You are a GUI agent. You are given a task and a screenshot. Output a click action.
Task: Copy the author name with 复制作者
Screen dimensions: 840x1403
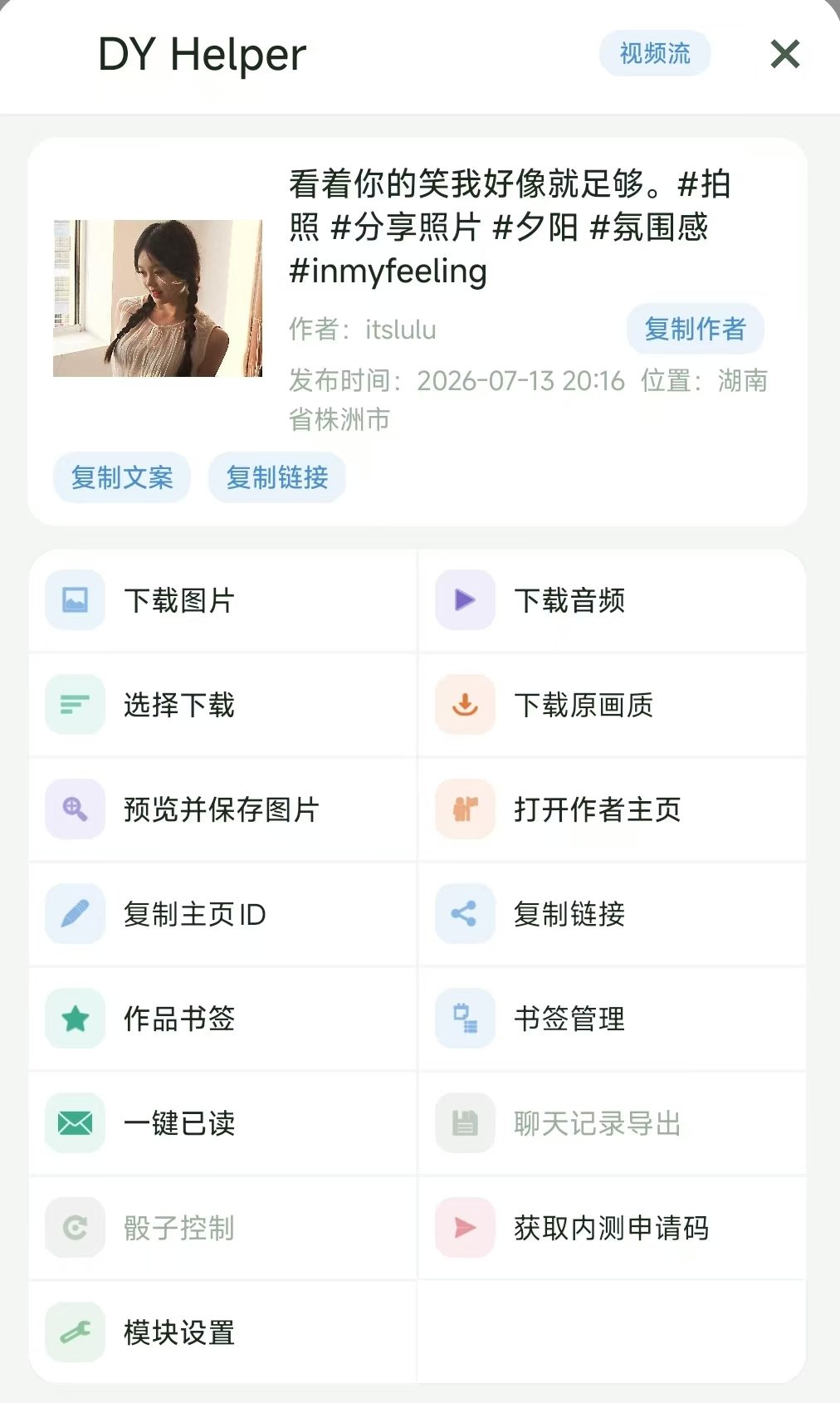pyautogui.click(x=695, y=329)
